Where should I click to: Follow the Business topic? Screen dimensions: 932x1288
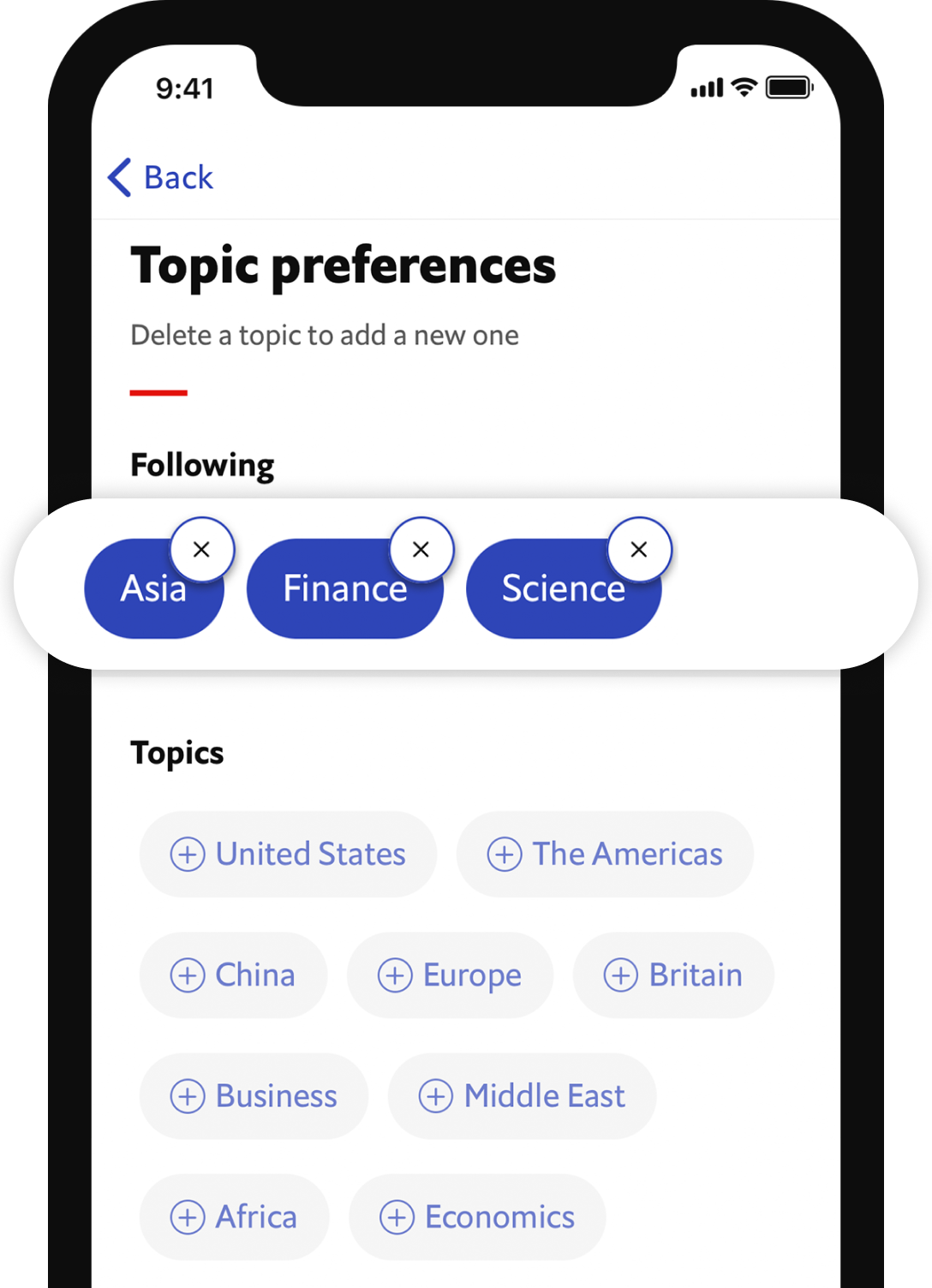click(x=254, y=1096)
